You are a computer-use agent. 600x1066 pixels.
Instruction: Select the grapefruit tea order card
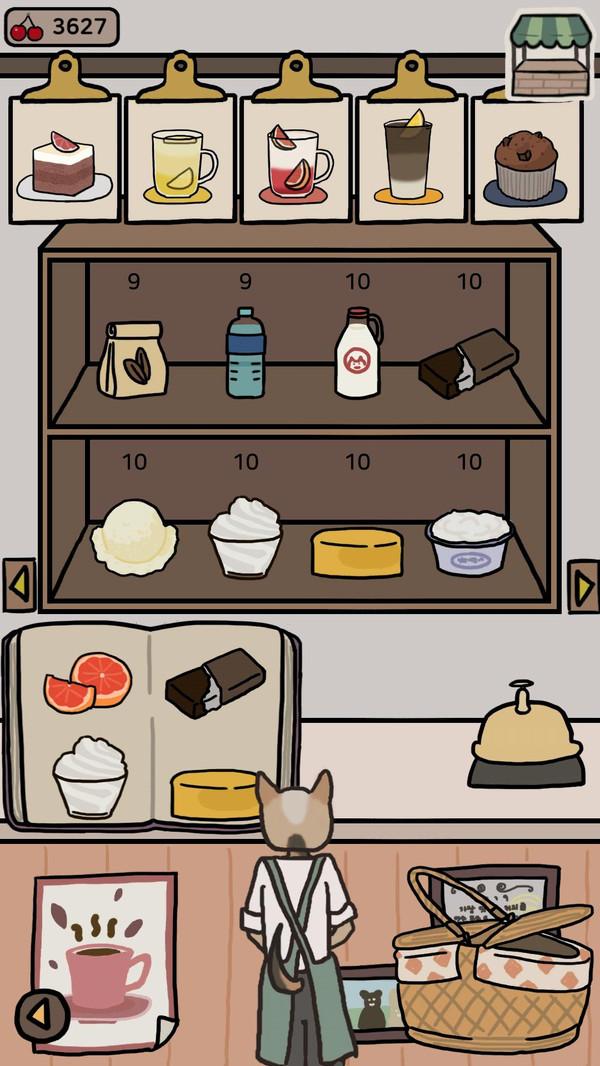click(296, 160)
